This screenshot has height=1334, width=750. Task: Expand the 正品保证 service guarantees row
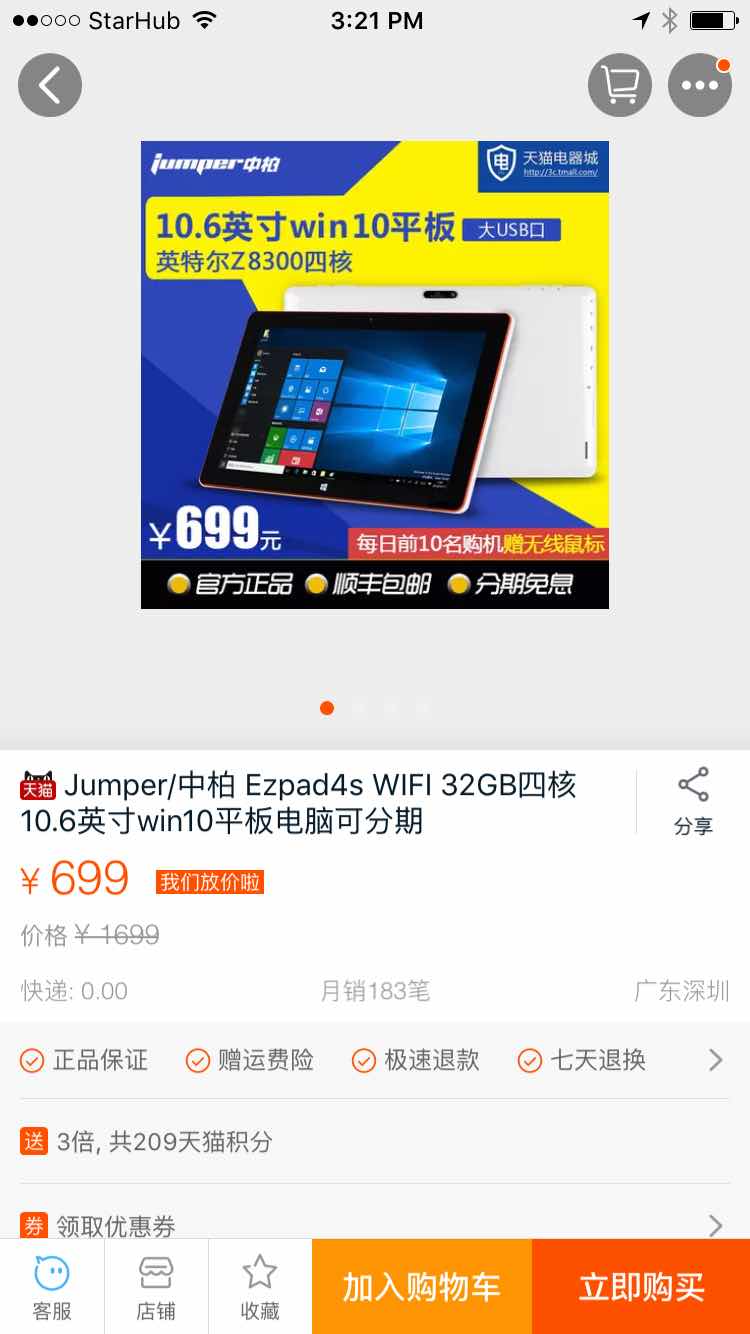click(x=714, y=1060)
